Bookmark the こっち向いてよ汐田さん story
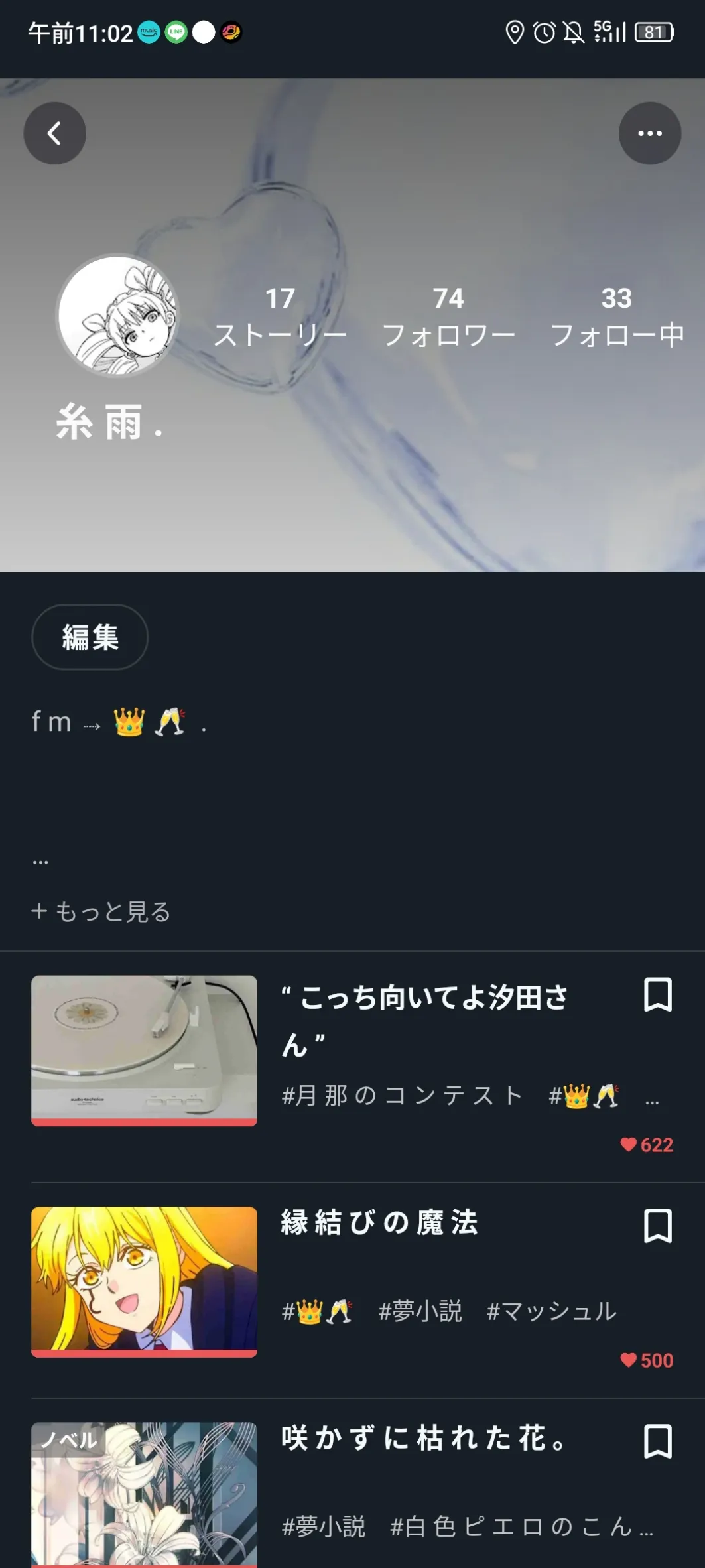This screenshot has height=1568, width=705. (657, 994)
